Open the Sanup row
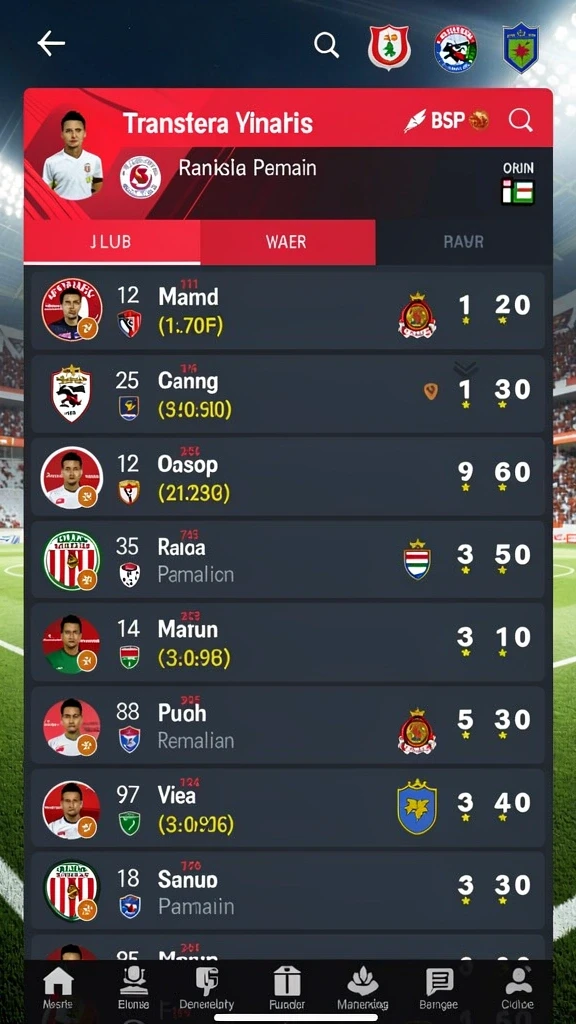The width and height of the screenshot is (576, 1024). tap(288, 891)
